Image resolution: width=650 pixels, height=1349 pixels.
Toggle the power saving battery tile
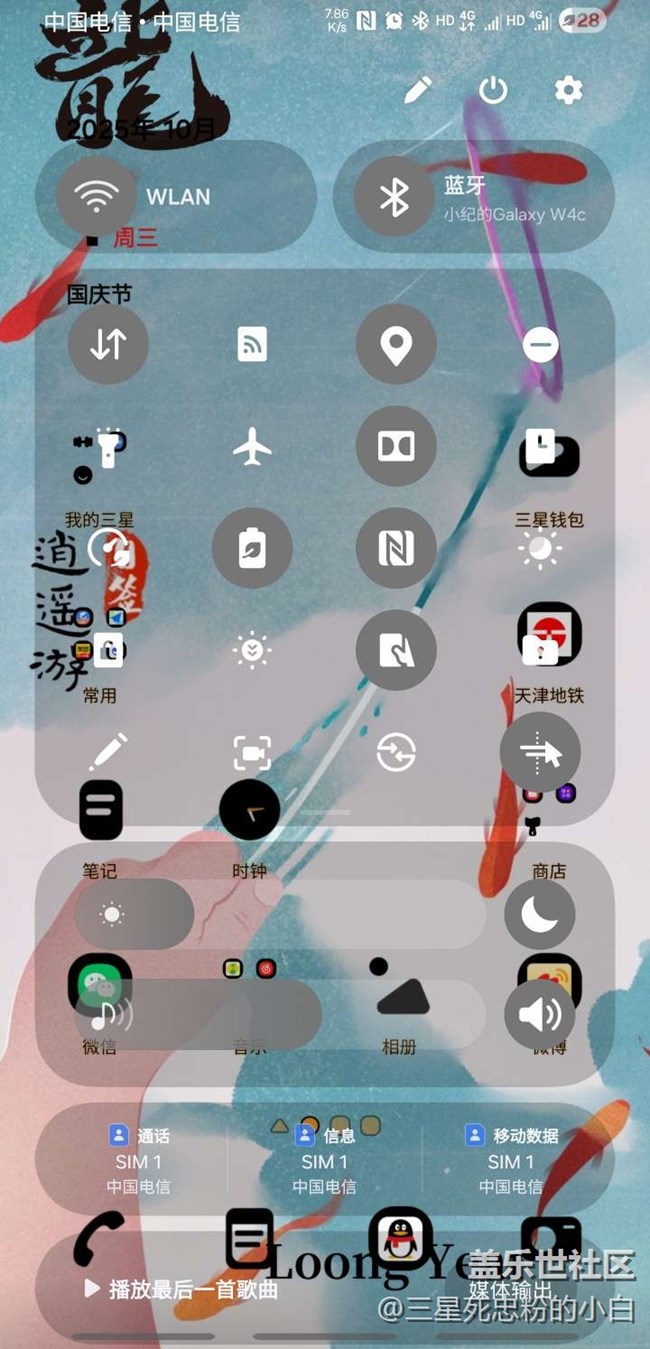pos(252,549)
